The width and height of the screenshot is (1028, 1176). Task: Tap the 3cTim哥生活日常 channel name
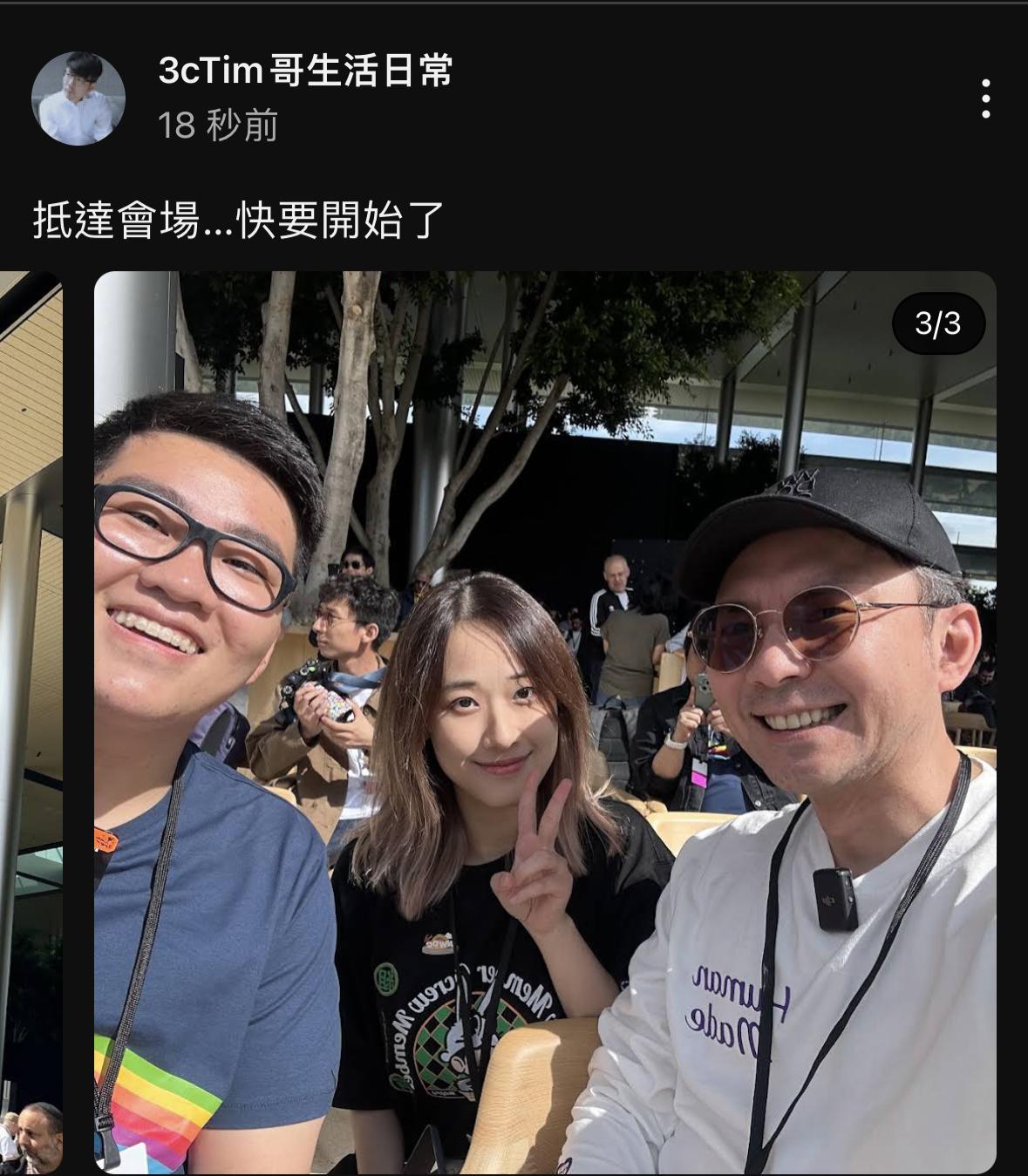305,71
